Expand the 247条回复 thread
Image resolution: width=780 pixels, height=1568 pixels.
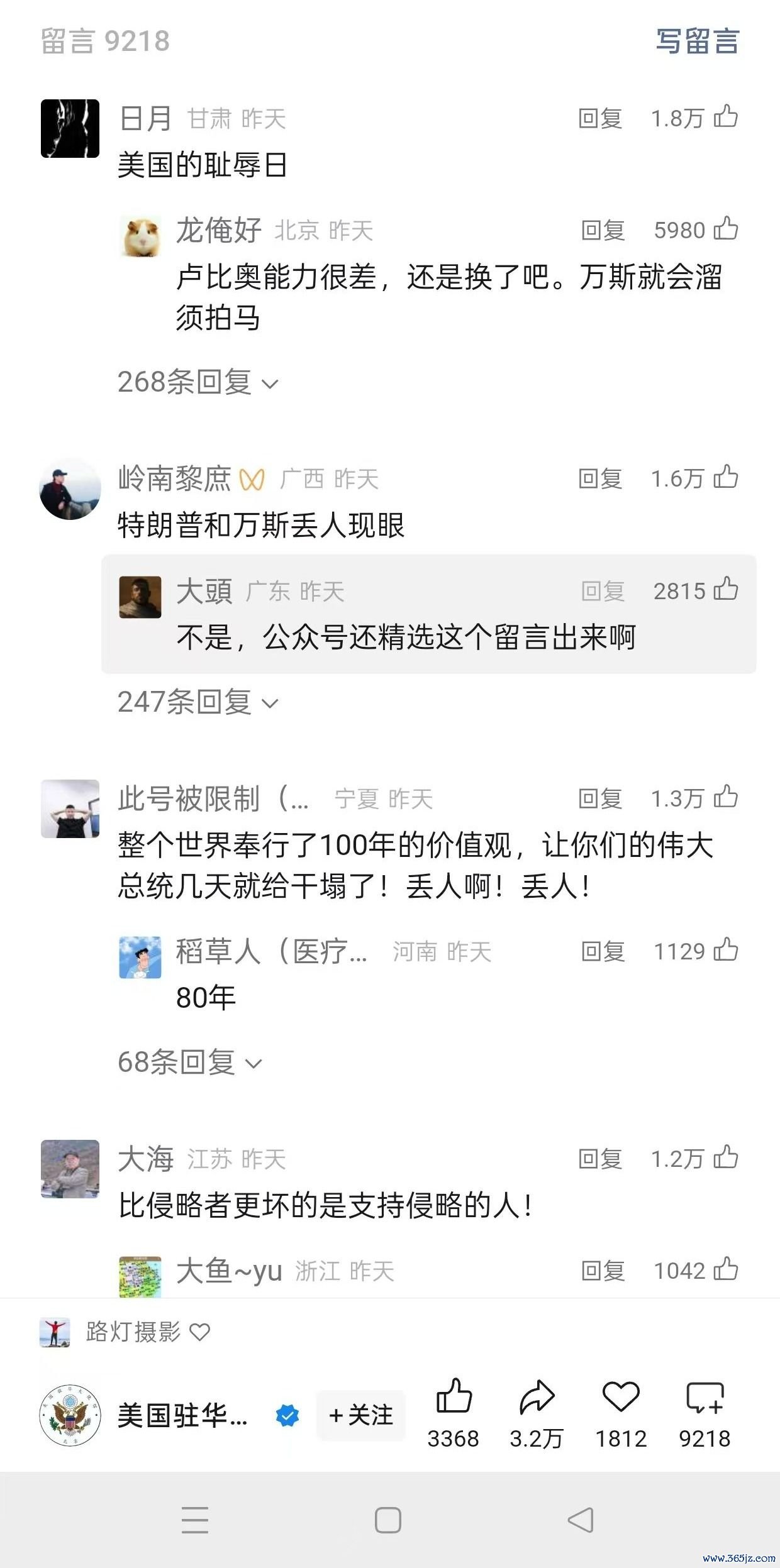pyautogui.click(x=198, y=702)
